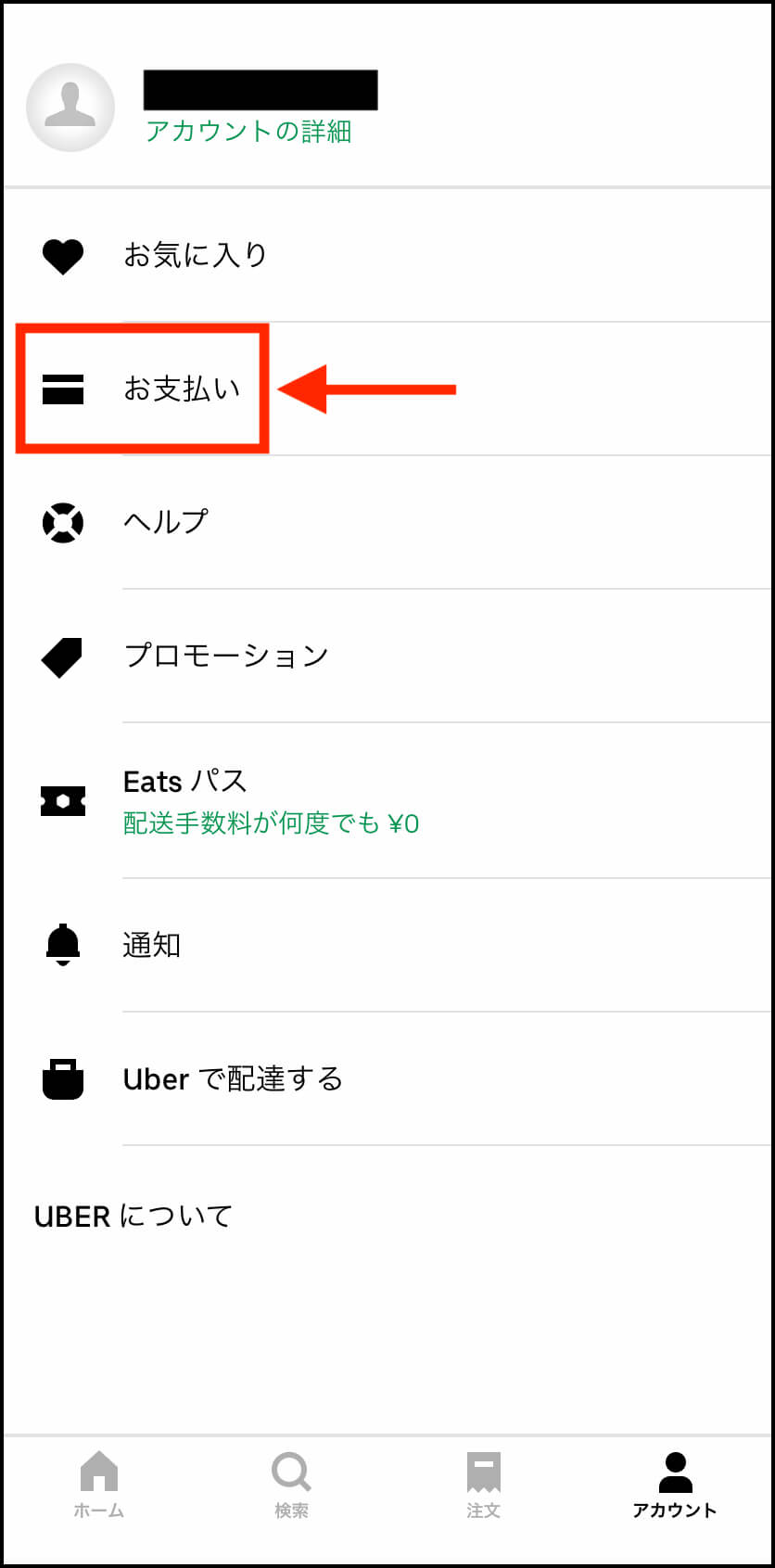Open Eats パス subscription row

tap(387, 800)
